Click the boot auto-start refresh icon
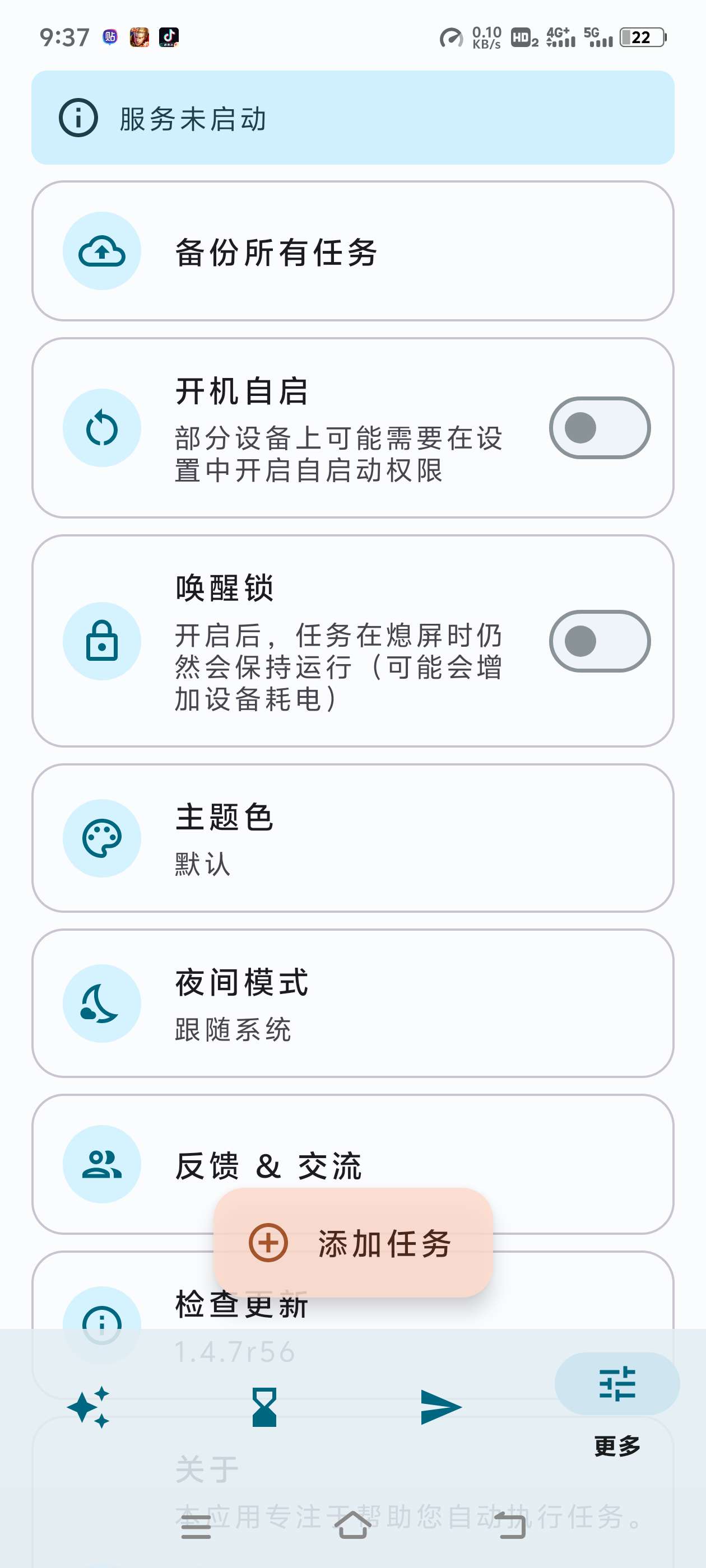Image resolution: width=706 pixels, height=1568 pixels. tap(101, 427)
